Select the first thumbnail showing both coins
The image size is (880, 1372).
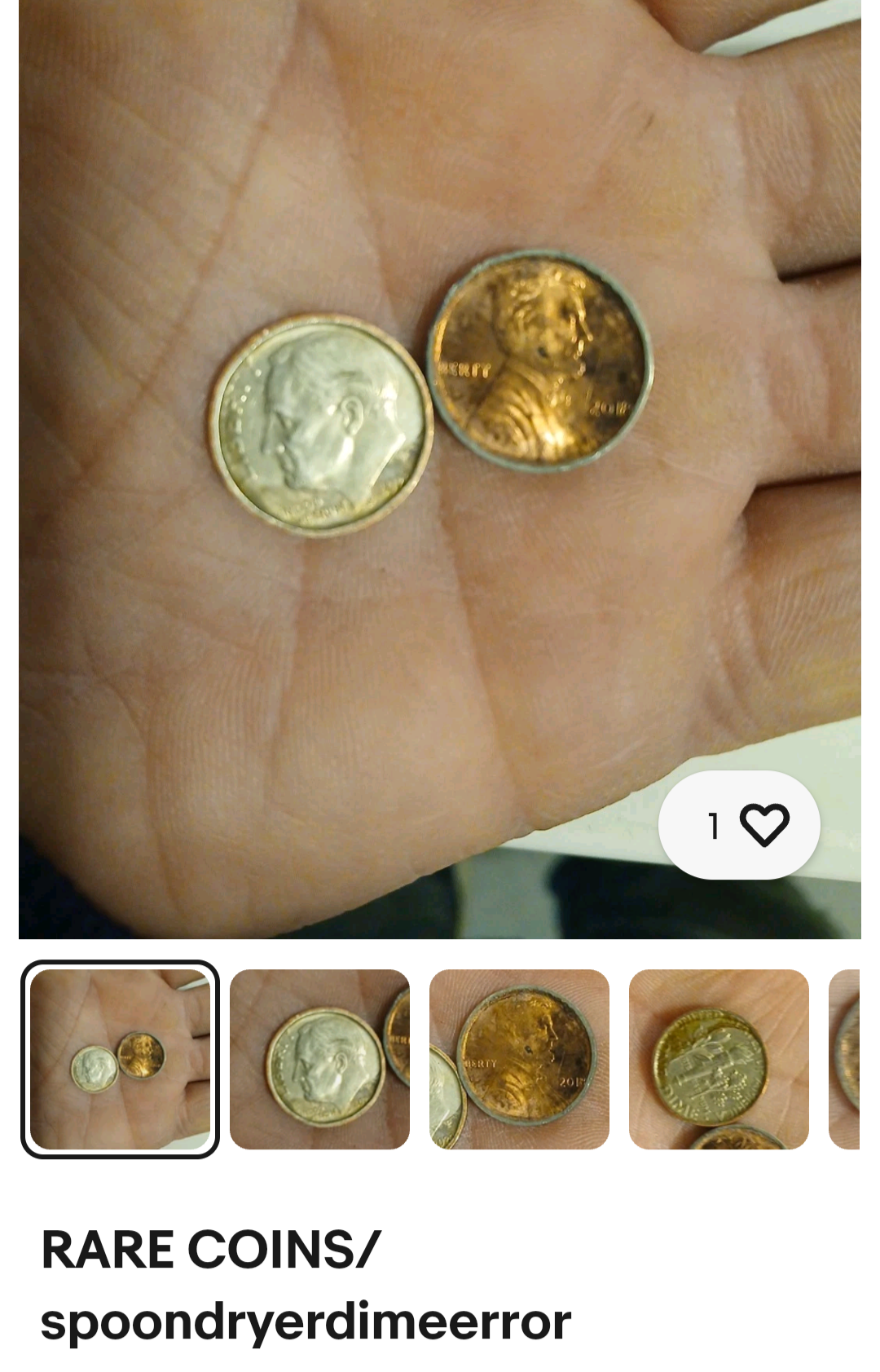[120, 1059]
